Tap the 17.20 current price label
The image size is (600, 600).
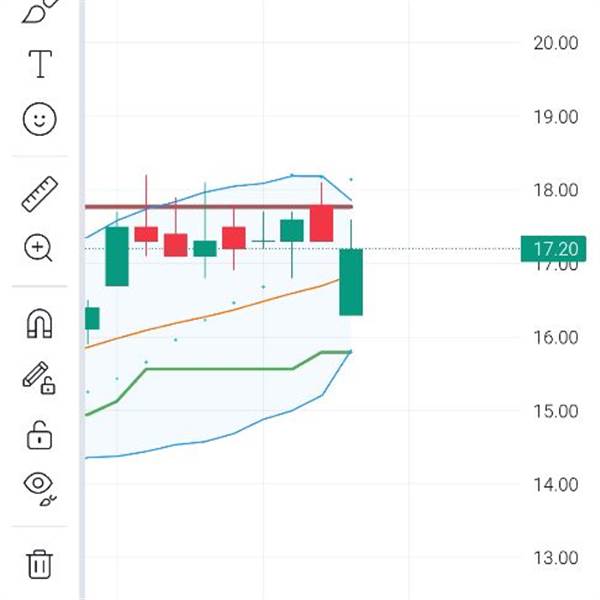point(553,249)
